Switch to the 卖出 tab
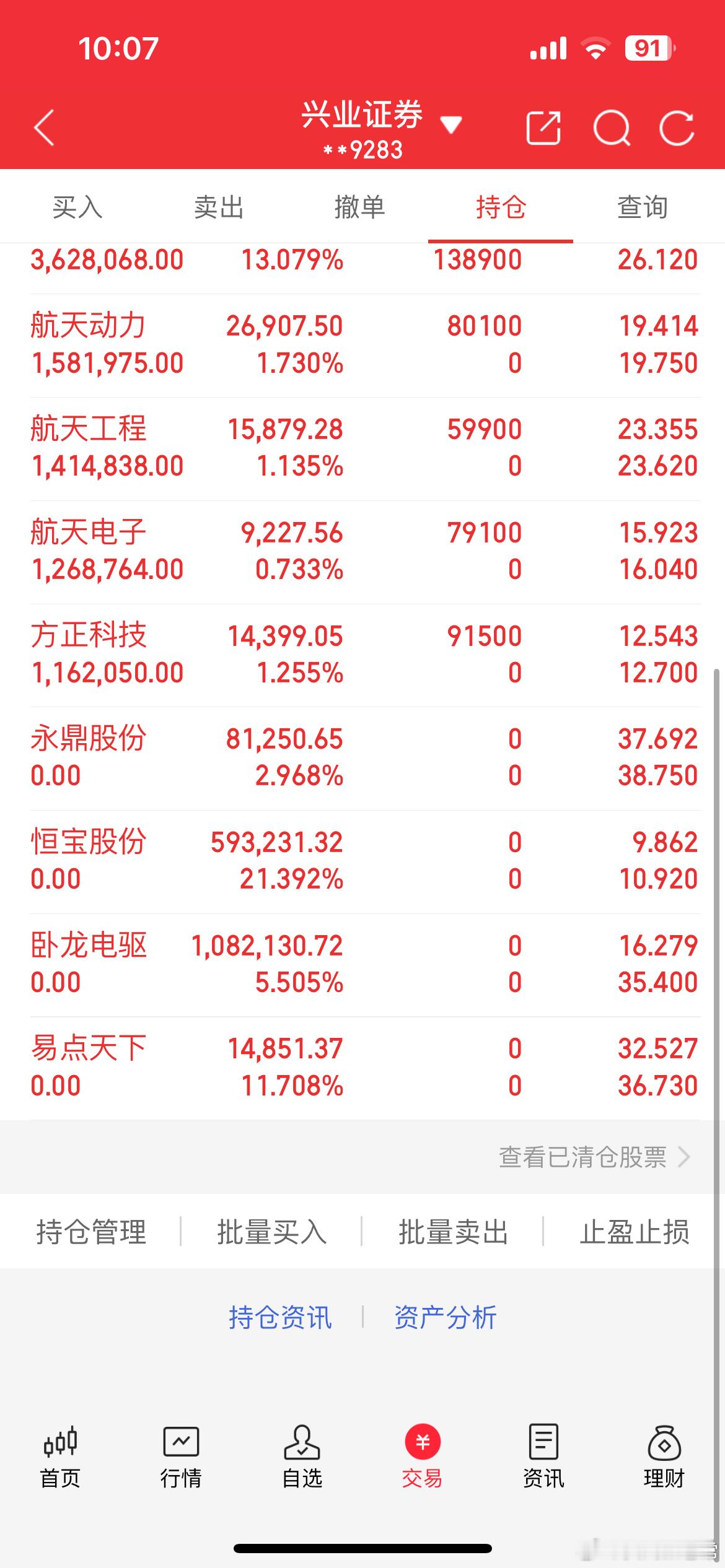Image resolution: width=725 pixels, height=1568 pixels. click(219, 207)
